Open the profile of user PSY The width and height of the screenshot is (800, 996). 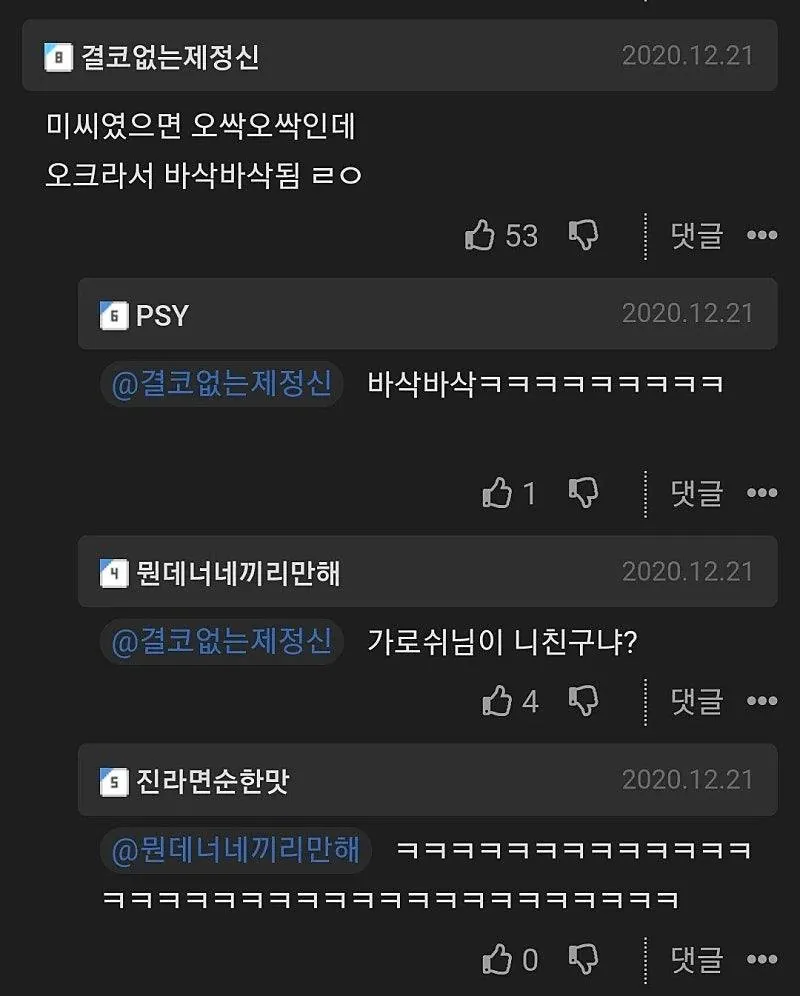coord(161,316)
